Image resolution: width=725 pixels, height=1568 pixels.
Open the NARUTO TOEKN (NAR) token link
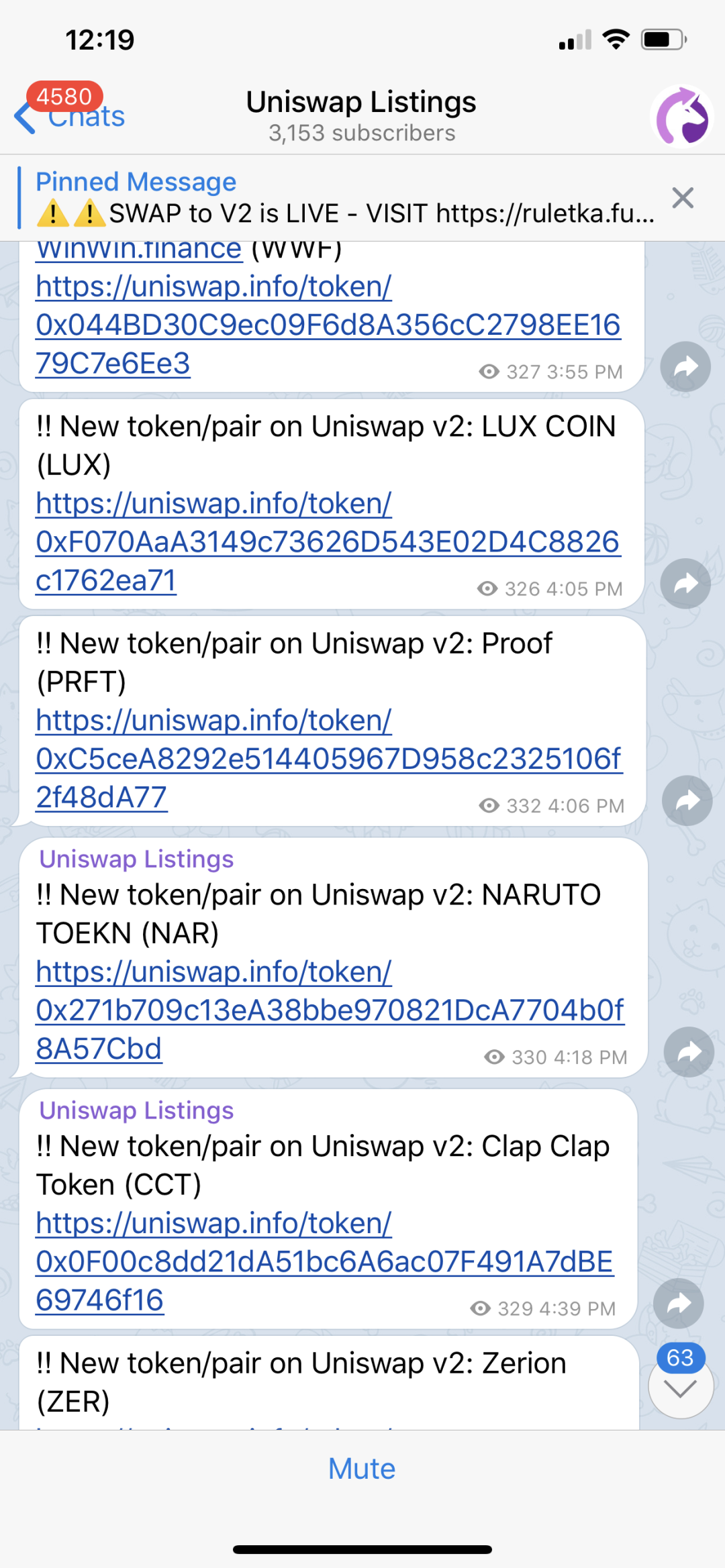[x=329, y=1010]
